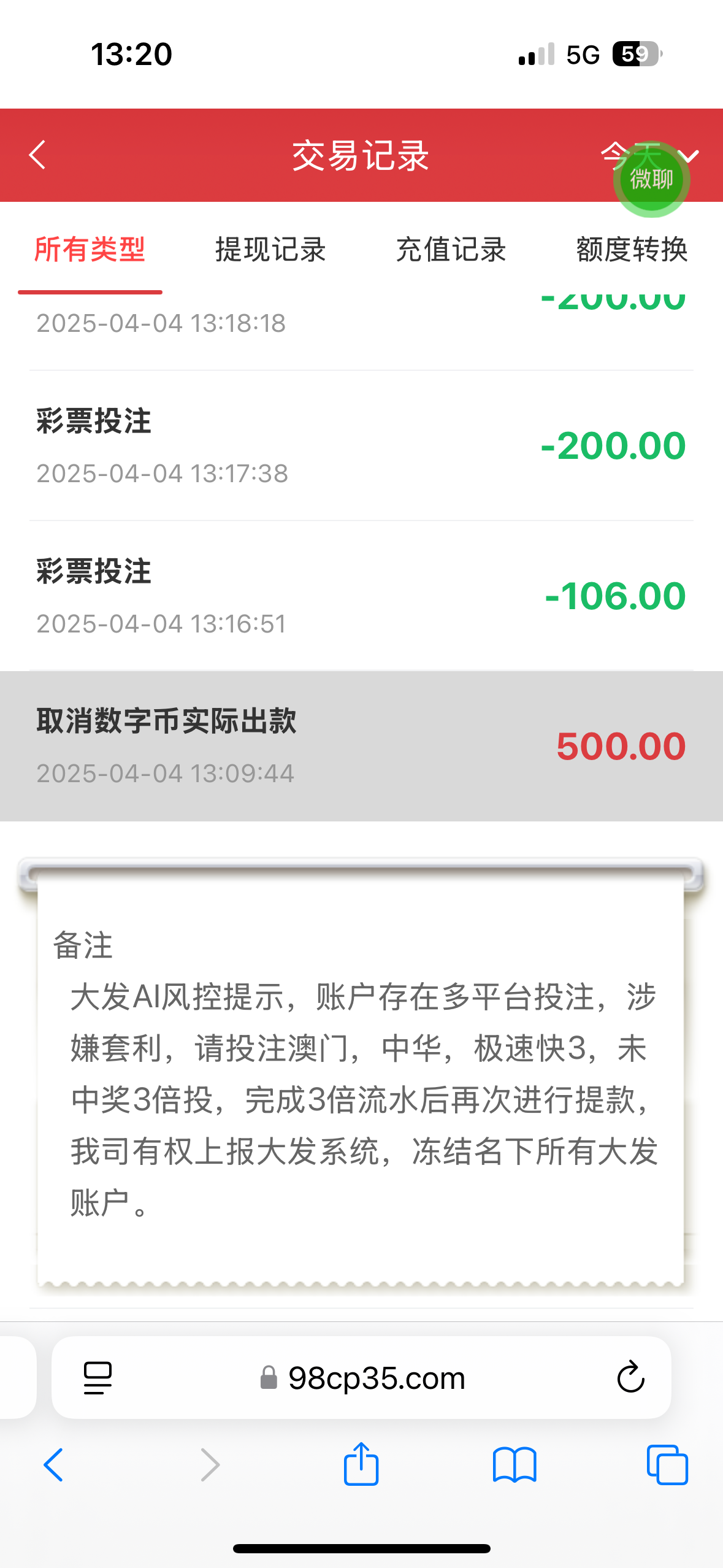Open the 彩票投注 record from 13:17:38

point(361,446)
